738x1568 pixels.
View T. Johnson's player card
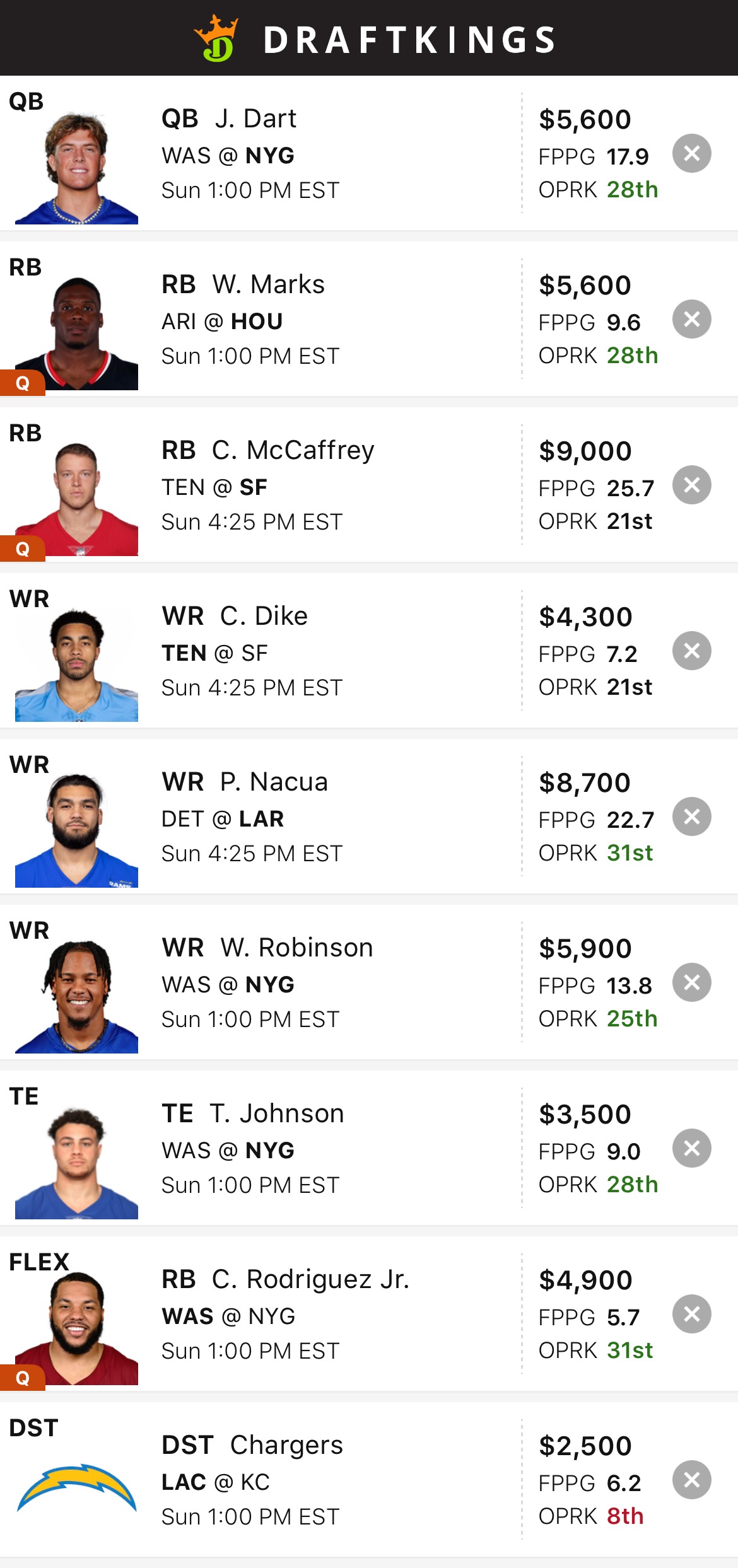[276, 1114]
